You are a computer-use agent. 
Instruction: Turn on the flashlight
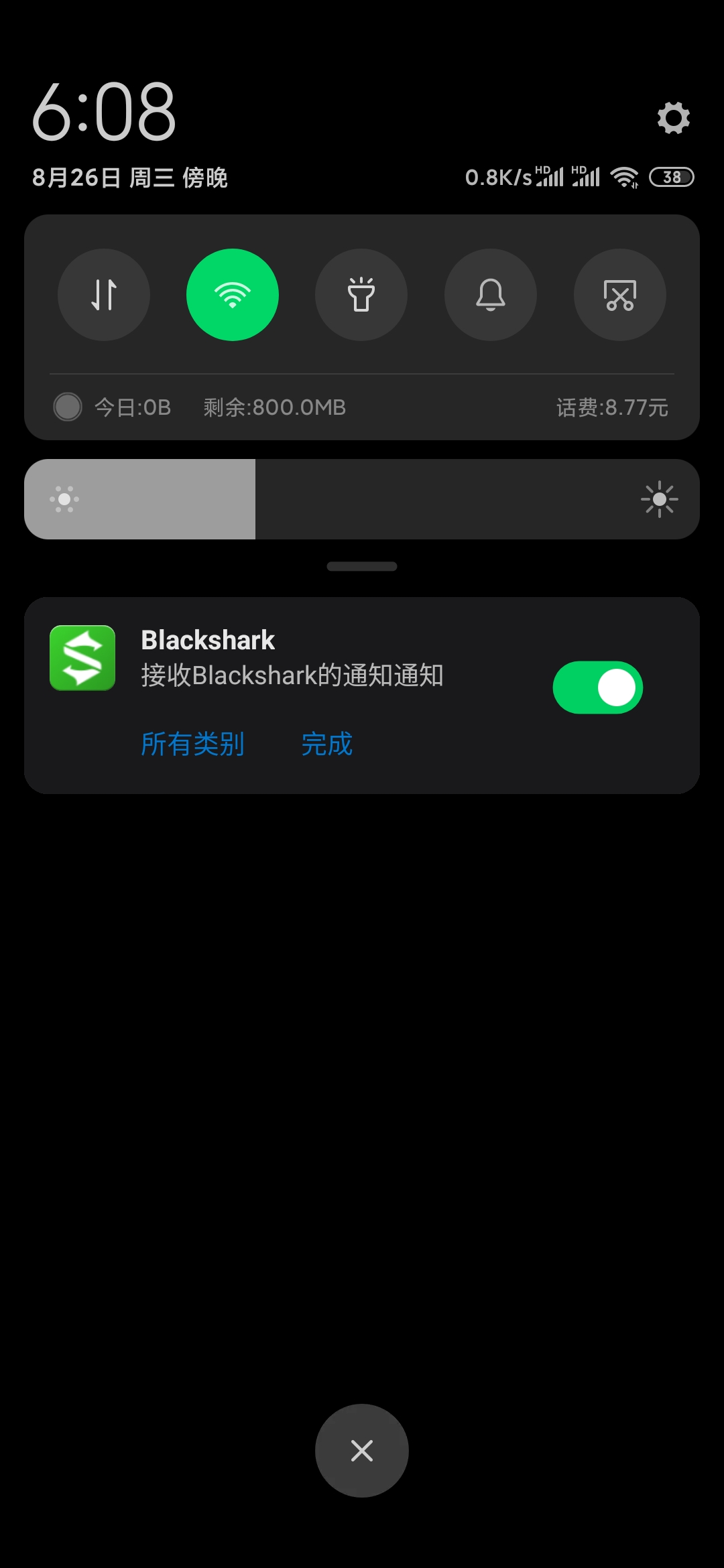(x=361, y=295)
